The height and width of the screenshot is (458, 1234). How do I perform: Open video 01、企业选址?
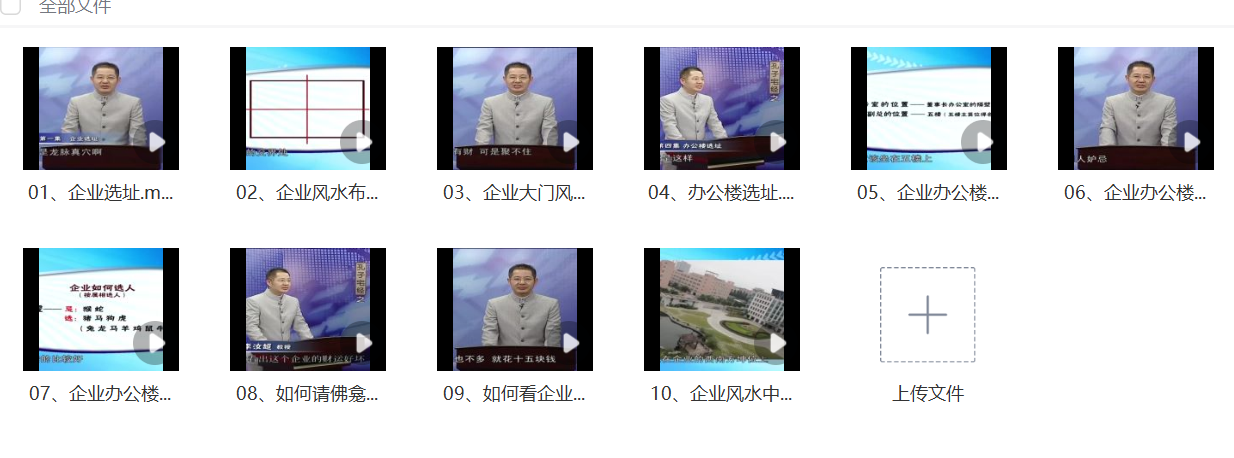100,108
